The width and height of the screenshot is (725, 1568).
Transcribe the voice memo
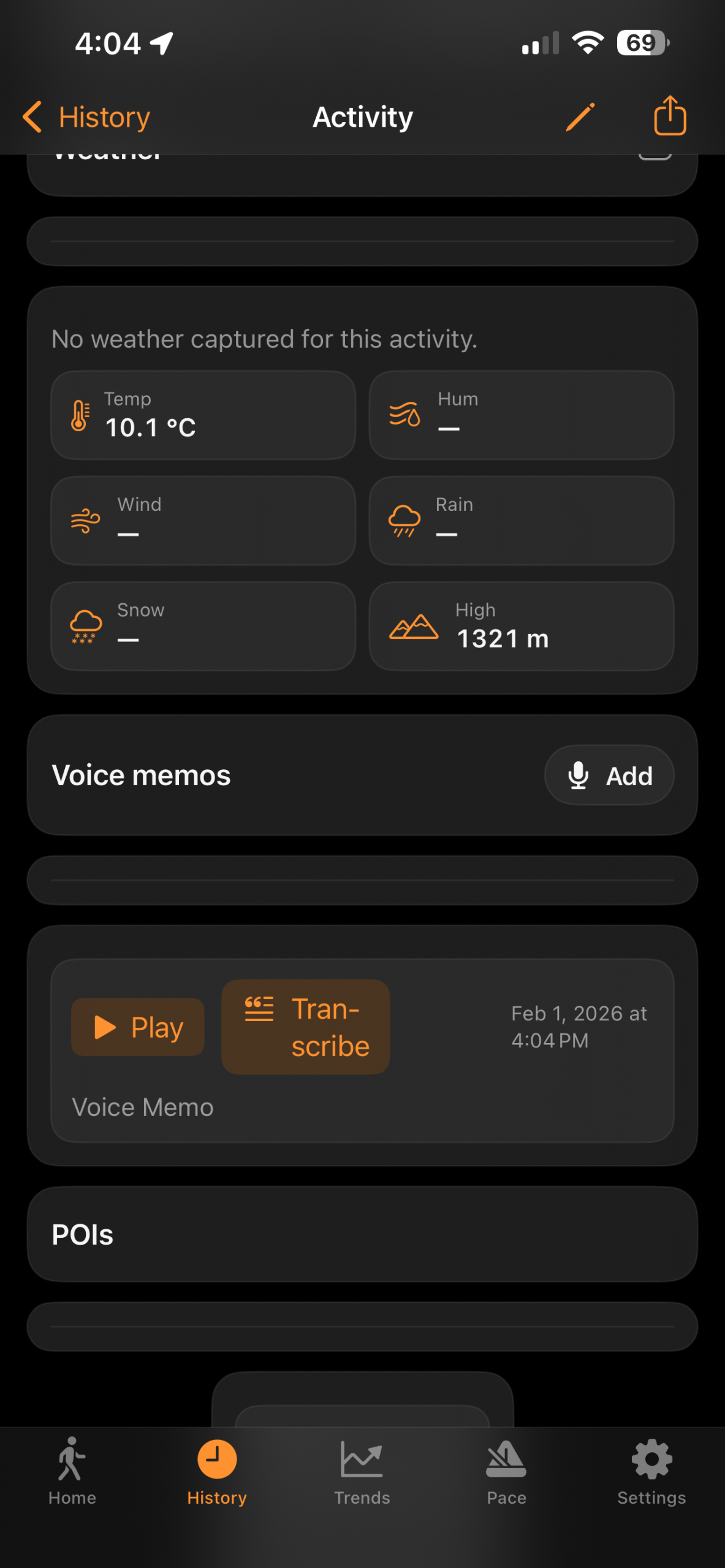coord(305,1027)
